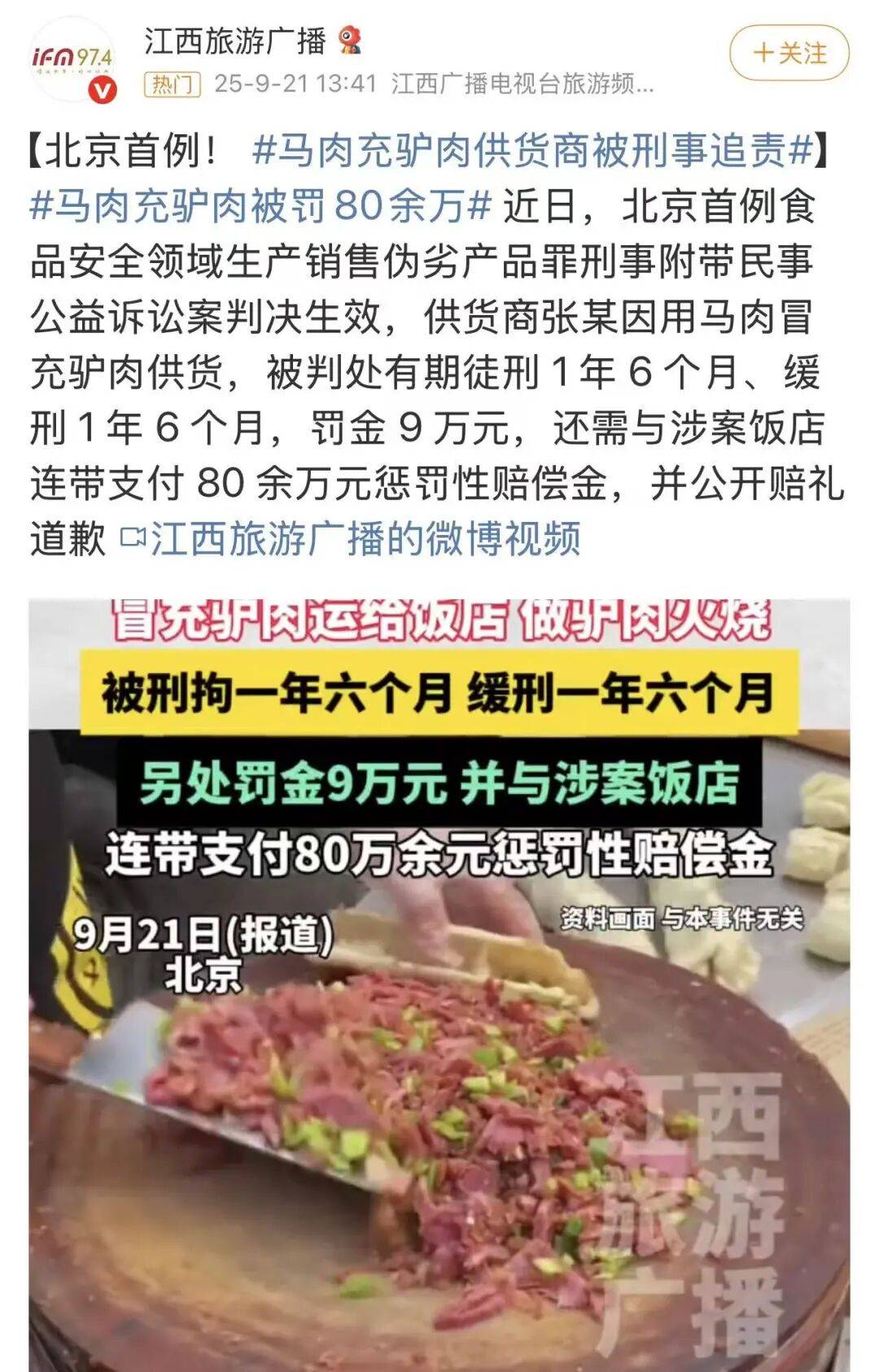This screenshot has width=879, height=1372.
Task: Open hashtag #马肉充驴肉被罚80余万#
Action: (x=261, y=207)
